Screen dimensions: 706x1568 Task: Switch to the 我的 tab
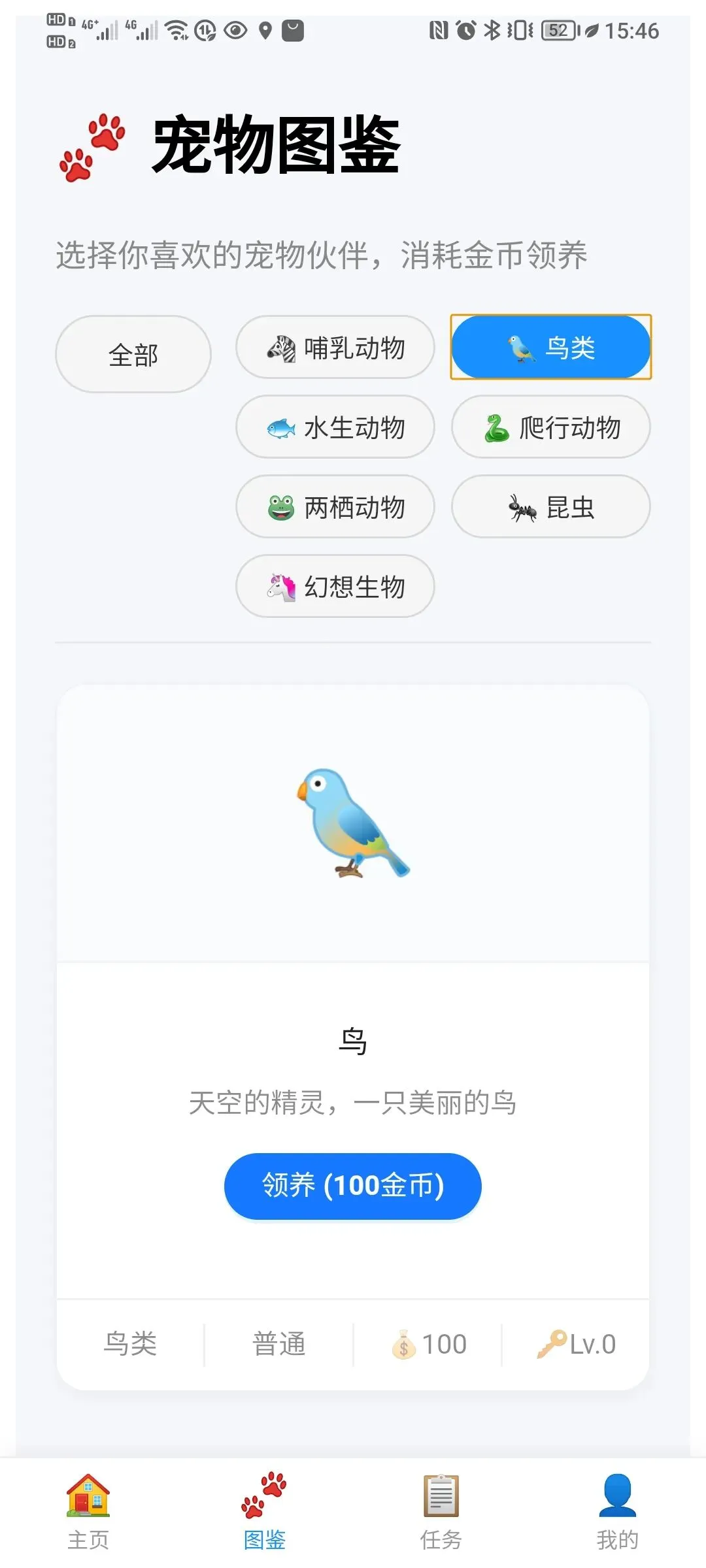618,1512
